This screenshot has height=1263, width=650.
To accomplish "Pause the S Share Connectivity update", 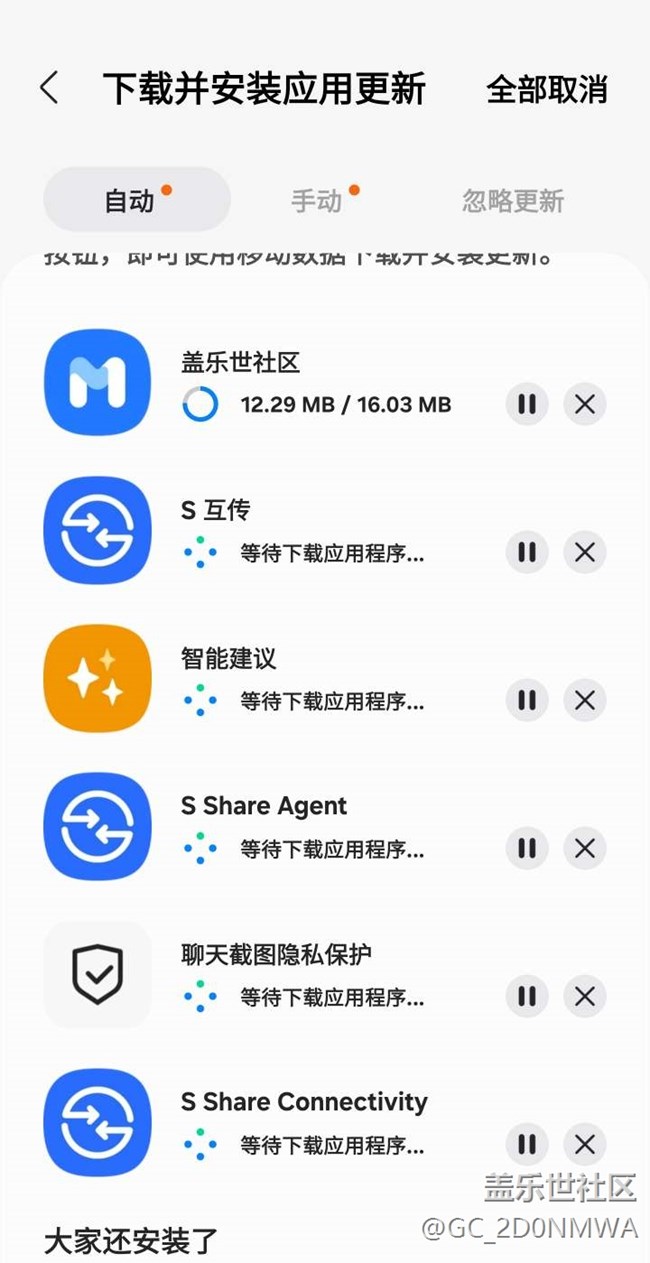I will click(x=527, y=1144).
